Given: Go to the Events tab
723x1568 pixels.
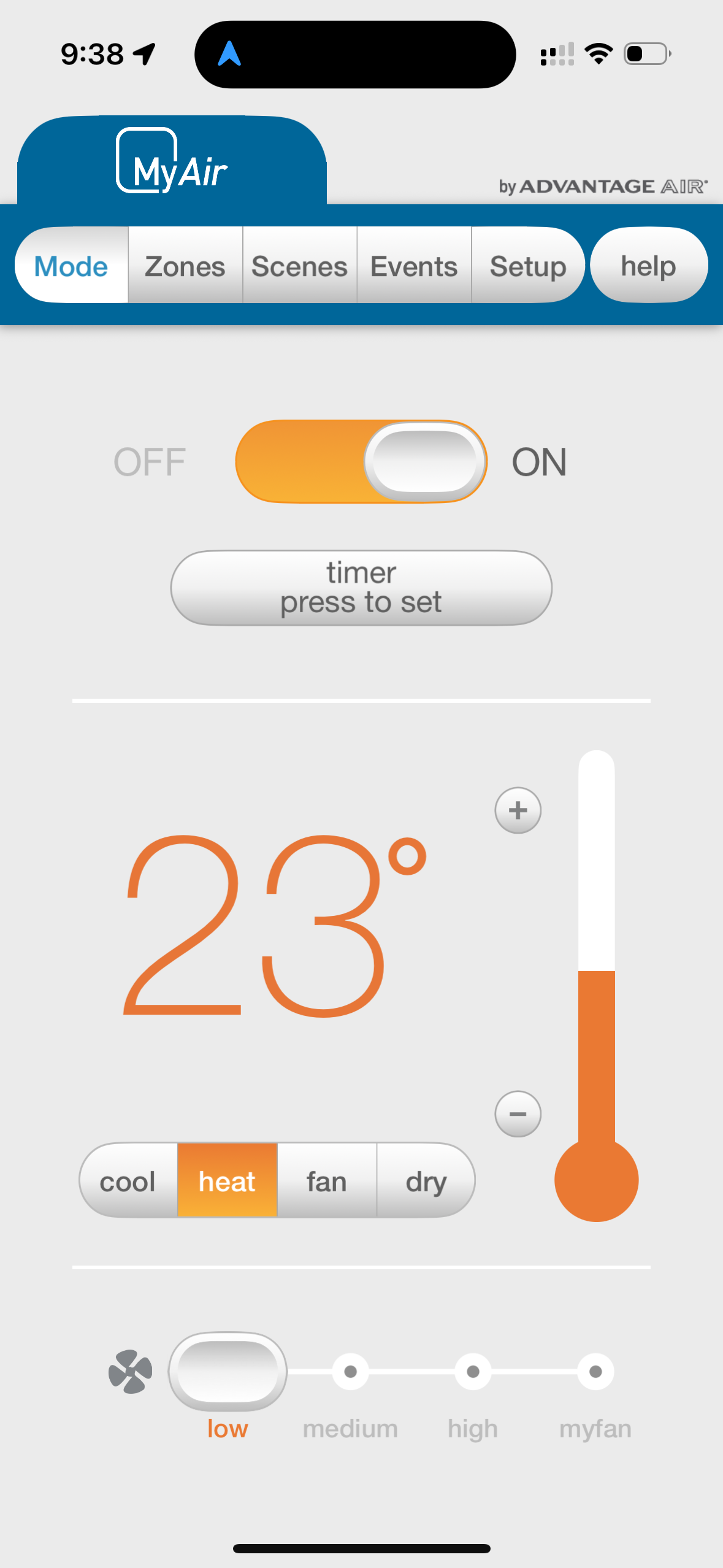Looking at the screenshot, I should click(x=414, y=266).
